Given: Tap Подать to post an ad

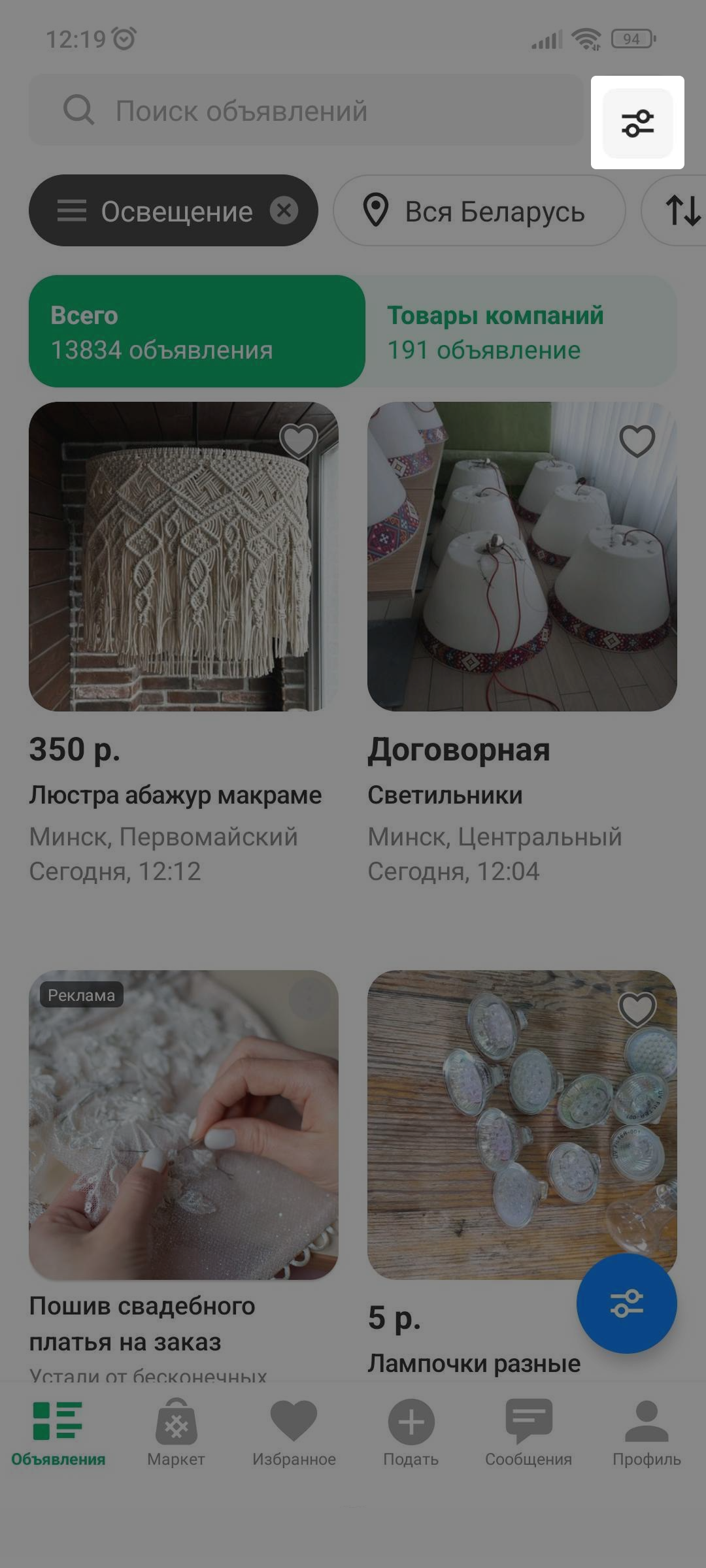Looking at the screenshot, I should tap(411, 1432).
